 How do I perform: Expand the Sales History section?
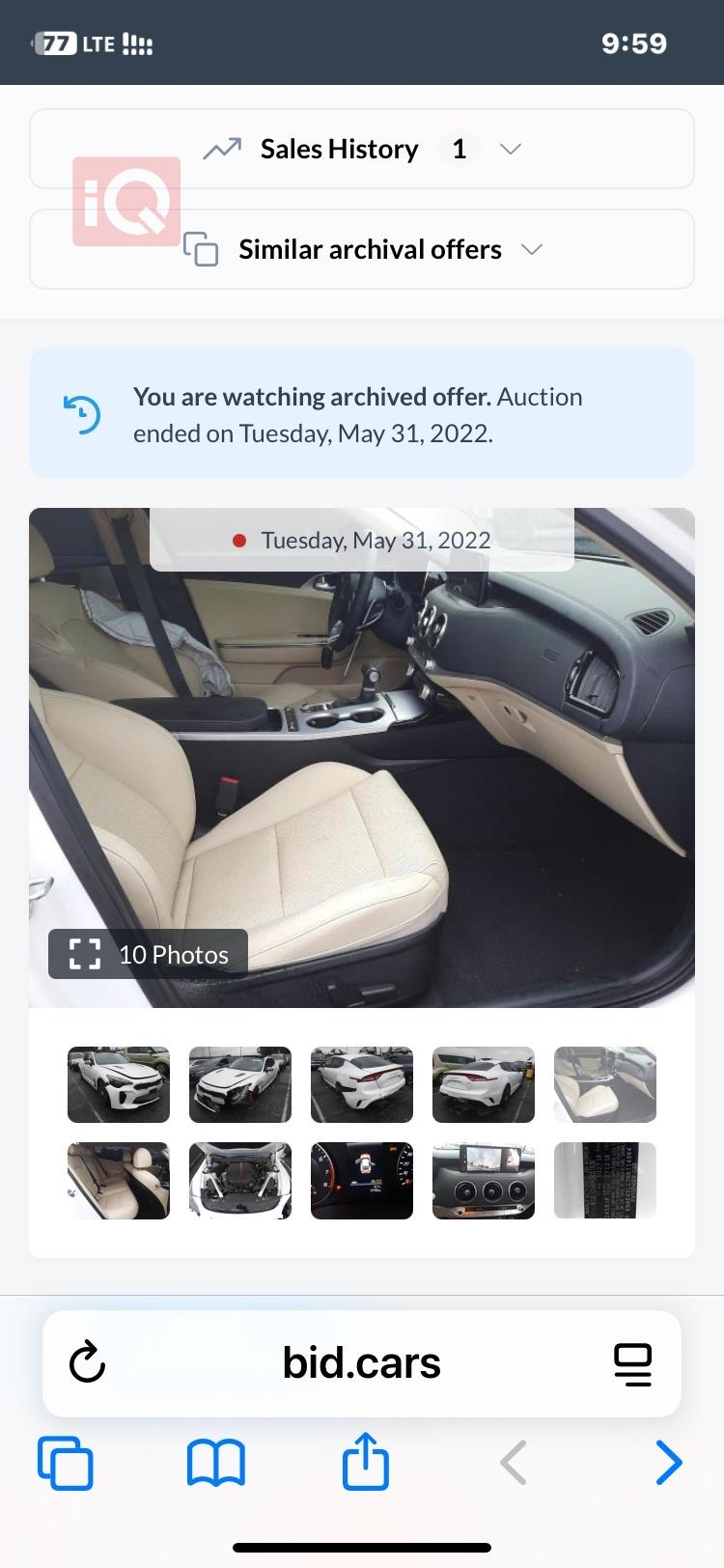362,149
